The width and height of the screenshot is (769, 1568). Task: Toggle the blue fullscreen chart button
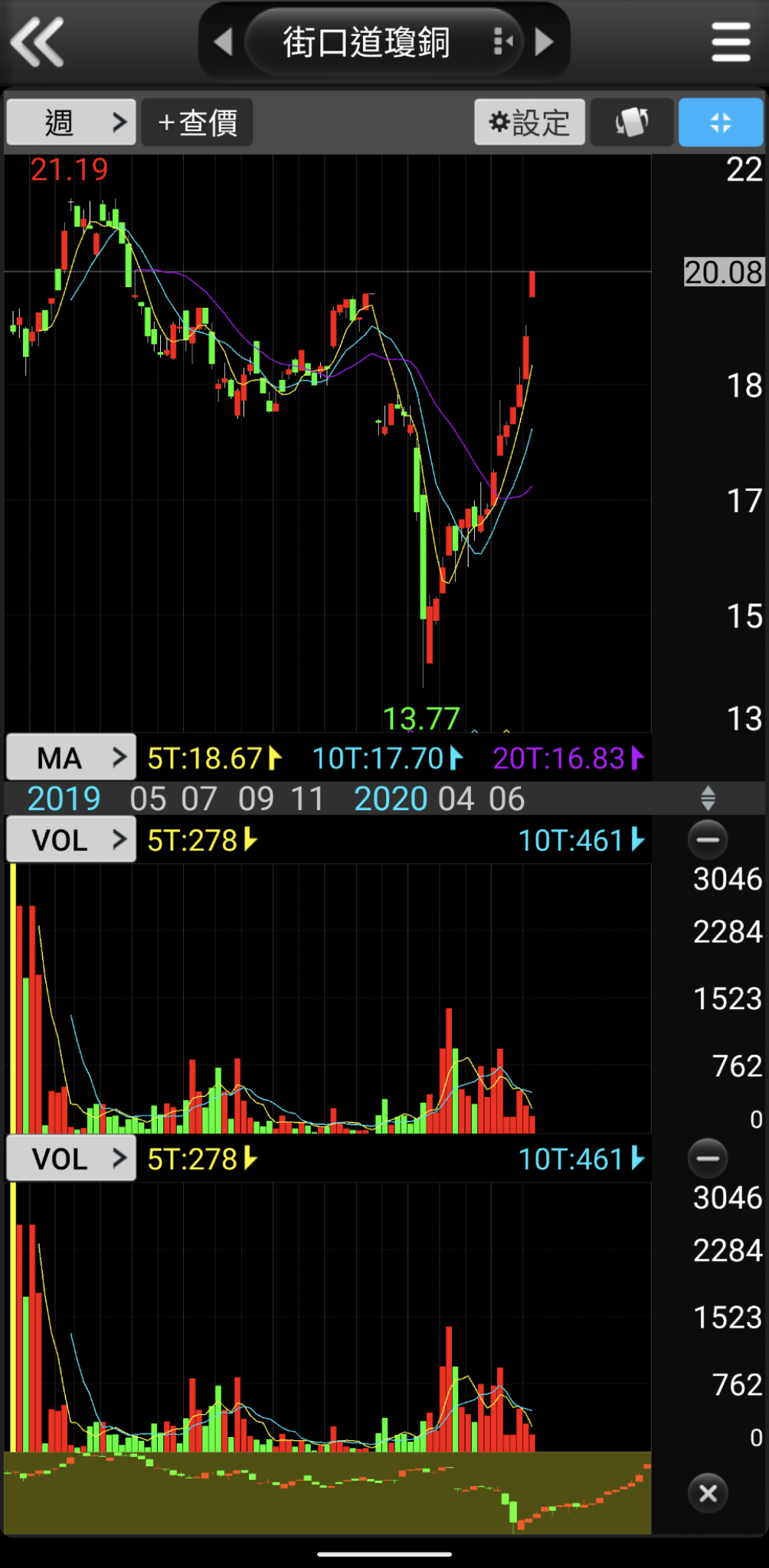click(721, 122)
